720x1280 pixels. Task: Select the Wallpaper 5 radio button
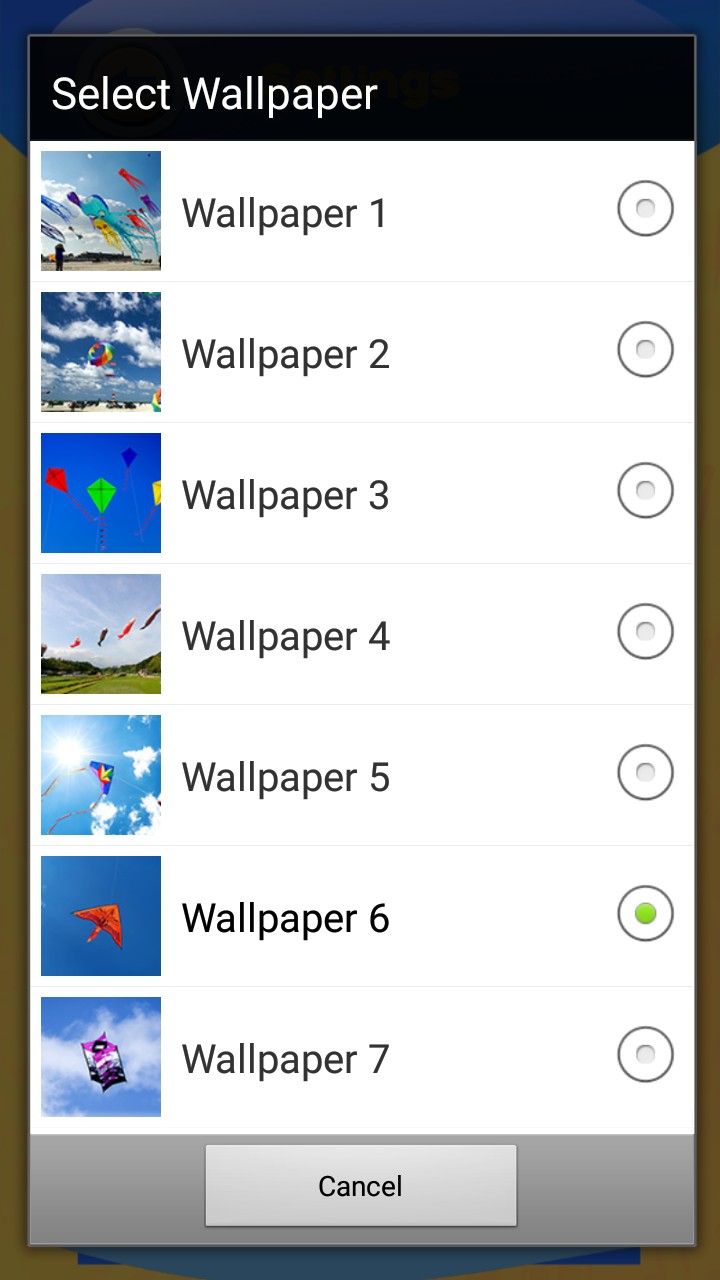(645, 772)
